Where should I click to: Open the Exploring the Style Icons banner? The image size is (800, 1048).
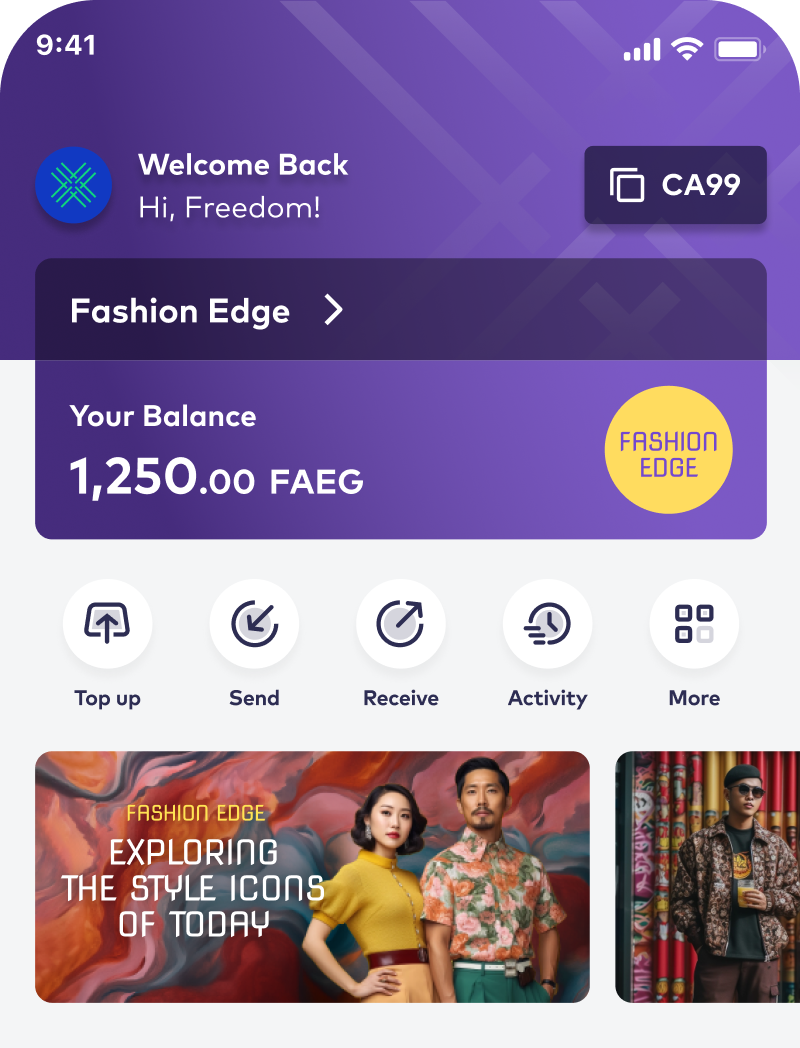click(312, 877)
